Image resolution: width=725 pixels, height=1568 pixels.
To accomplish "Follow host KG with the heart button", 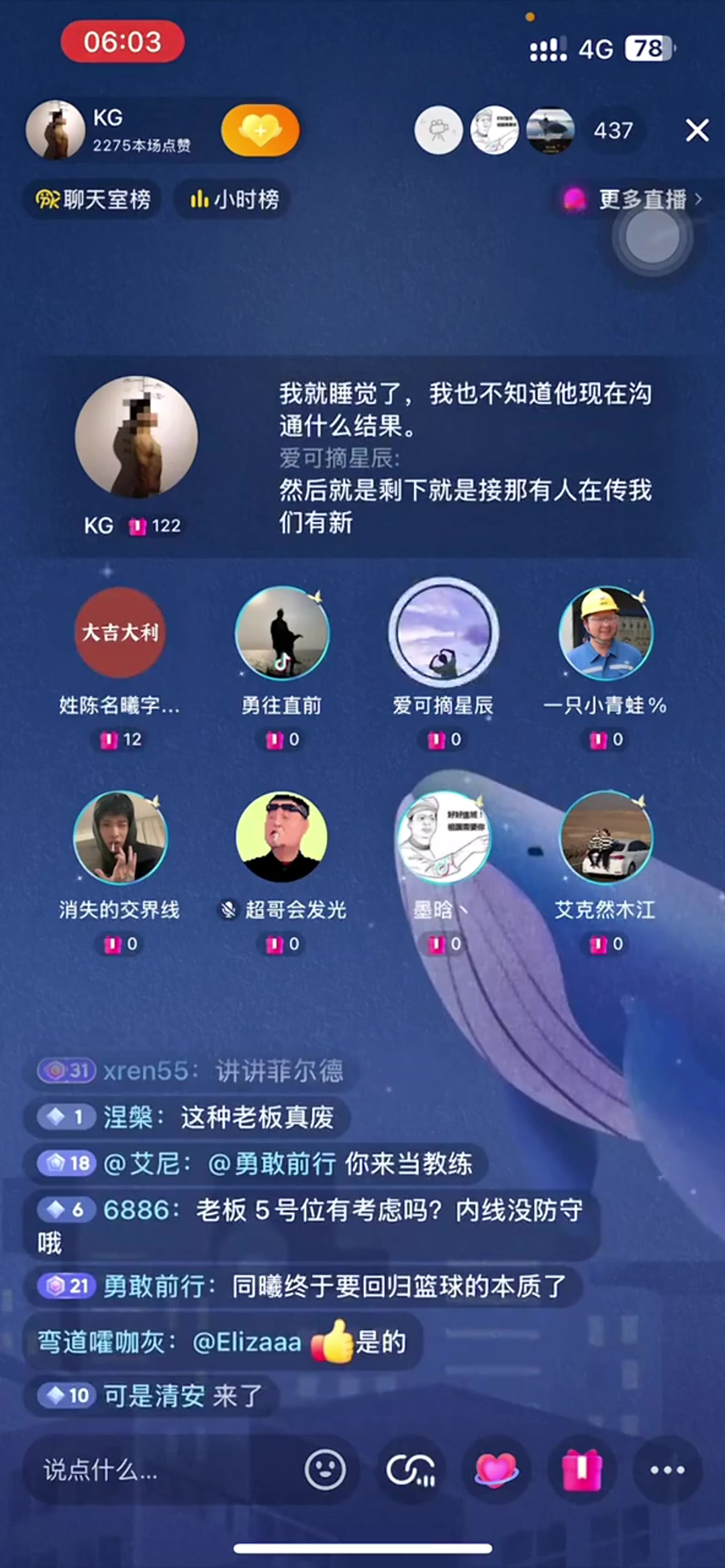I will (x=260, y=130).
